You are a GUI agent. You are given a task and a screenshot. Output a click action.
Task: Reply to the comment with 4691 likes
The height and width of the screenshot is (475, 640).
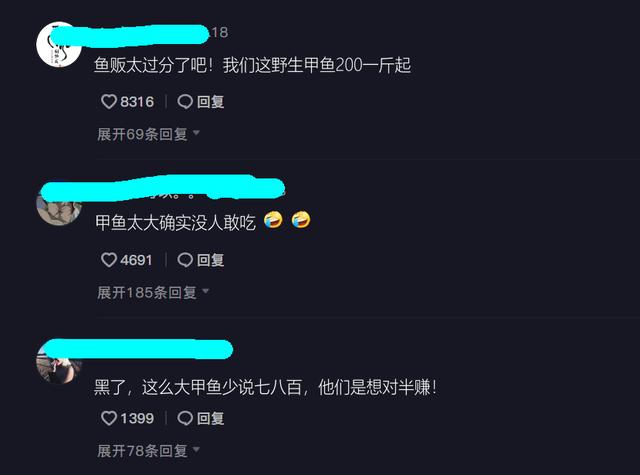pos(201,260)
